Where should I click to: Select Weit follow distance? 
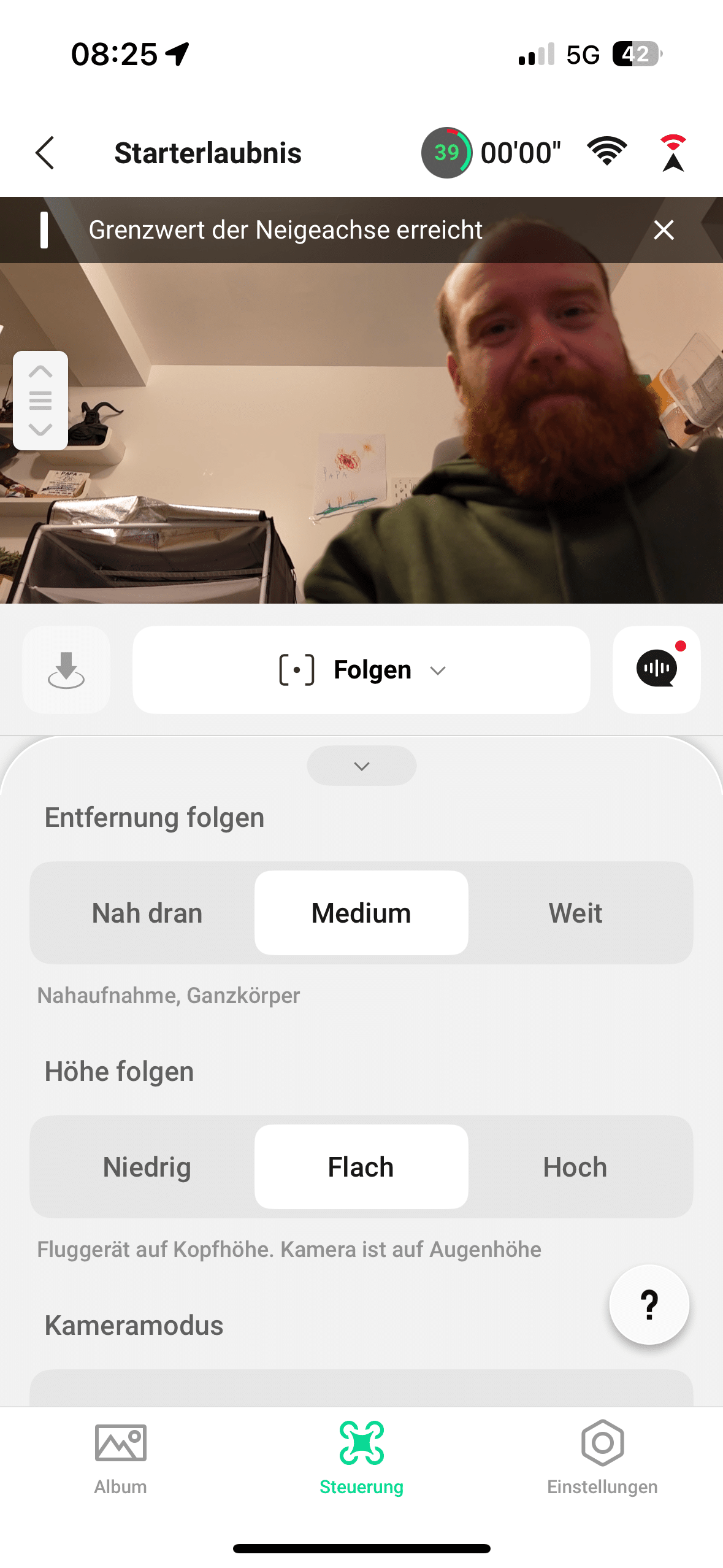[x=575, y=913]
